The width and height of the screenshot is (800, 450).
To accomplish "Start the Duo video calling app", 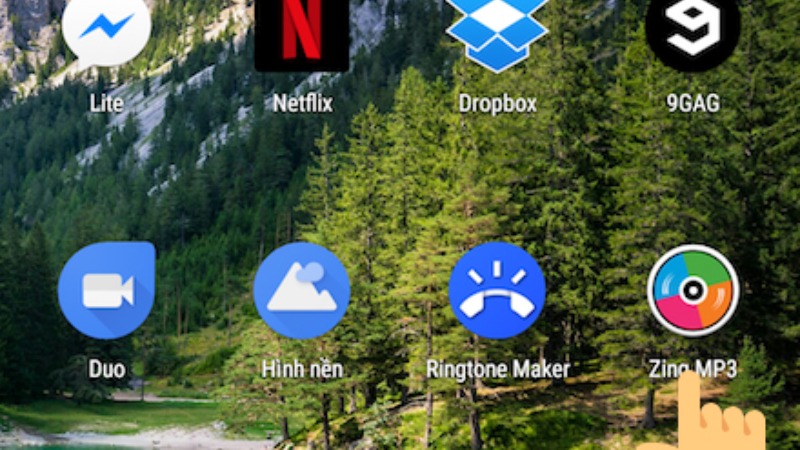I will point(106,290).
